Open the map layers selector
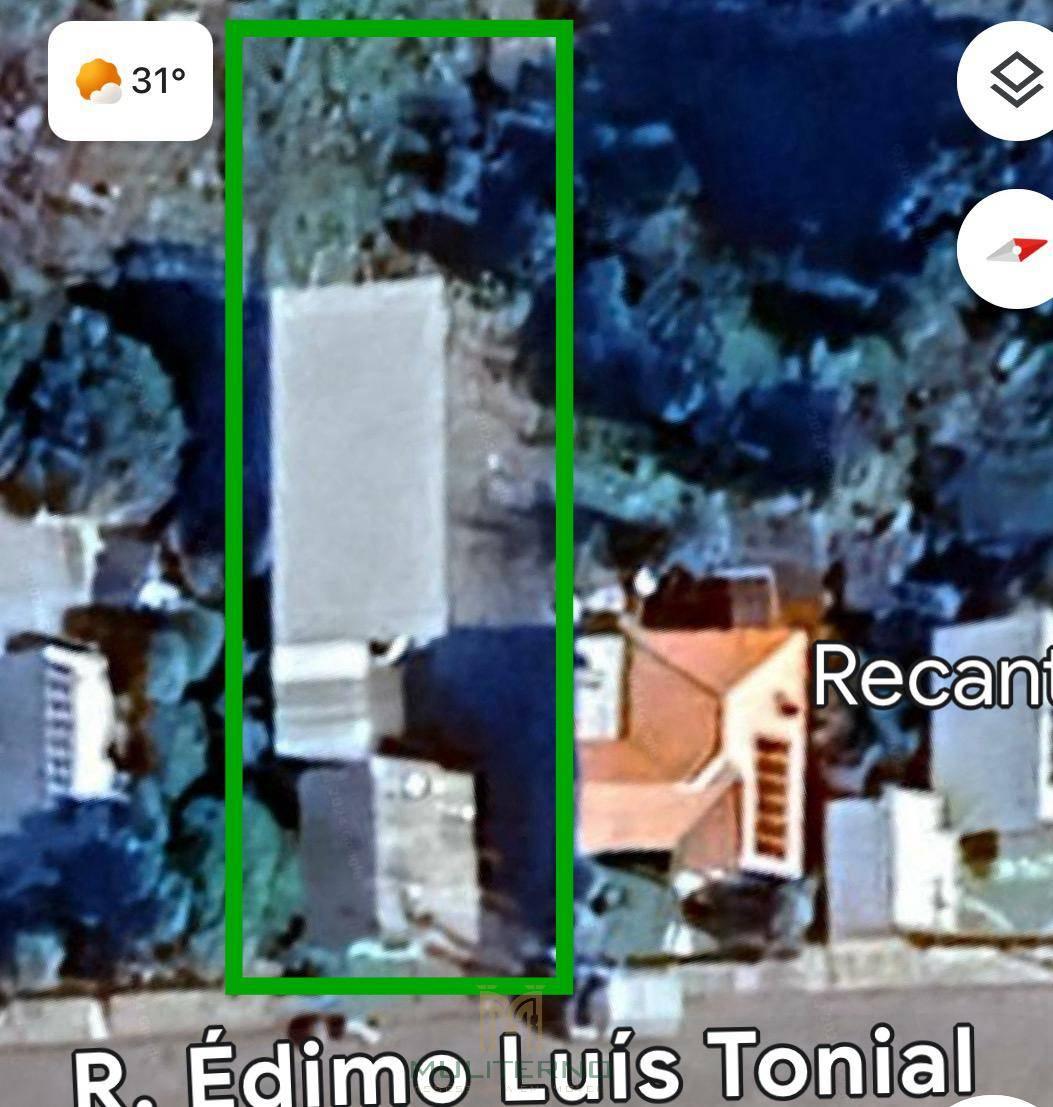The width and height of the screenshot is (1053, 1107). coord(1015,80)
